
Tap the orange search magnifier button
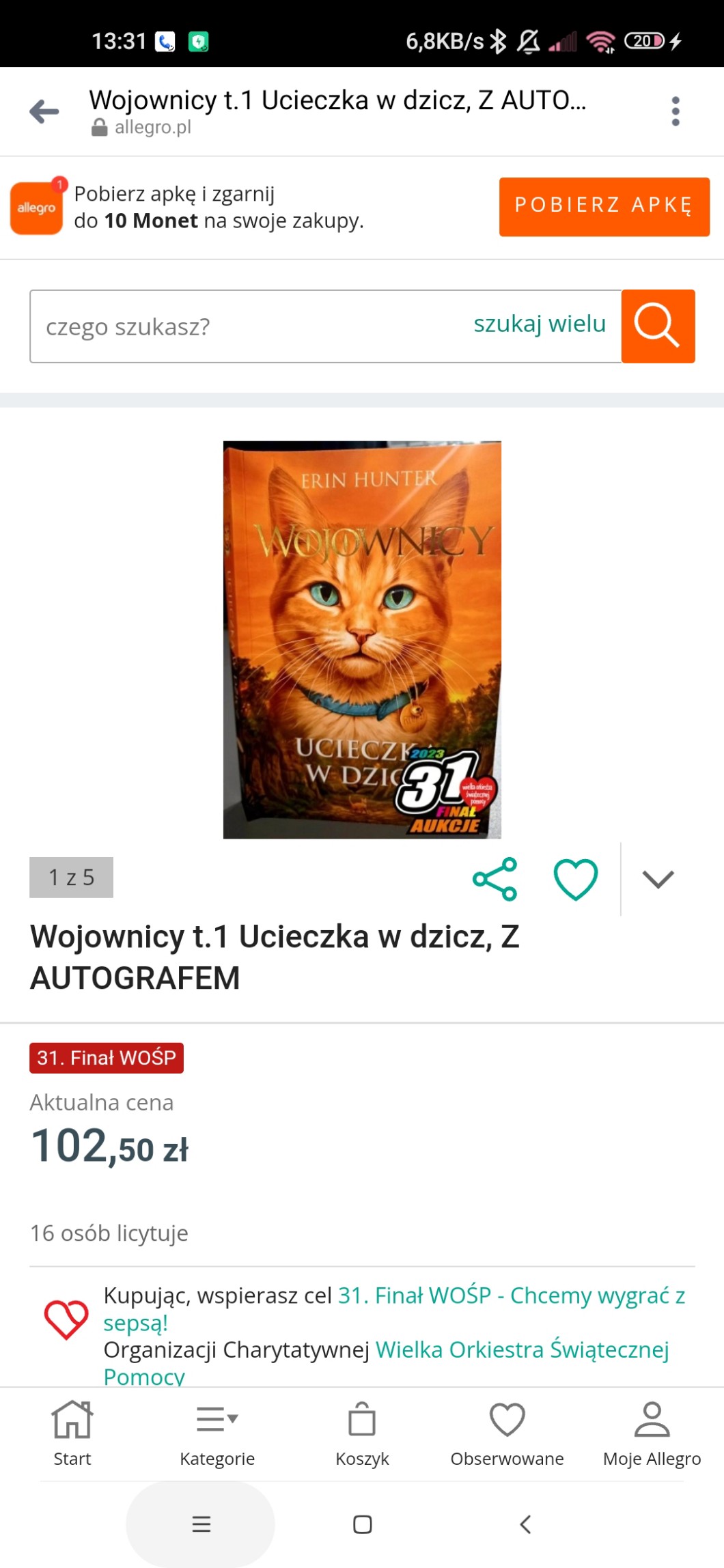click(x=657, y=326)
